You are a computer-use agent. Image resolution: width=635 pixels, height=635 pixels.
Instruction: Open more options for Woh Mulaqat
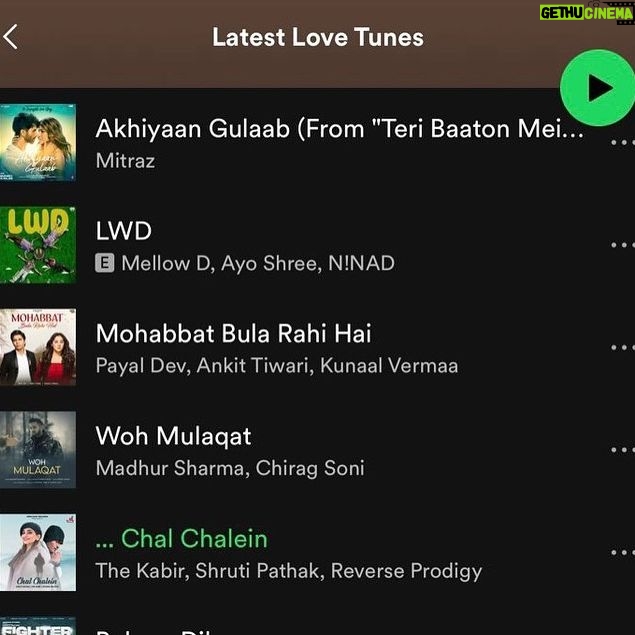tap(622, 450)
